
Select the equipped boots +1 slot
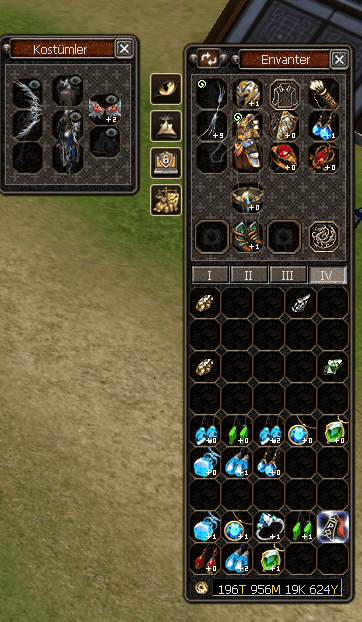pos(247,236)
